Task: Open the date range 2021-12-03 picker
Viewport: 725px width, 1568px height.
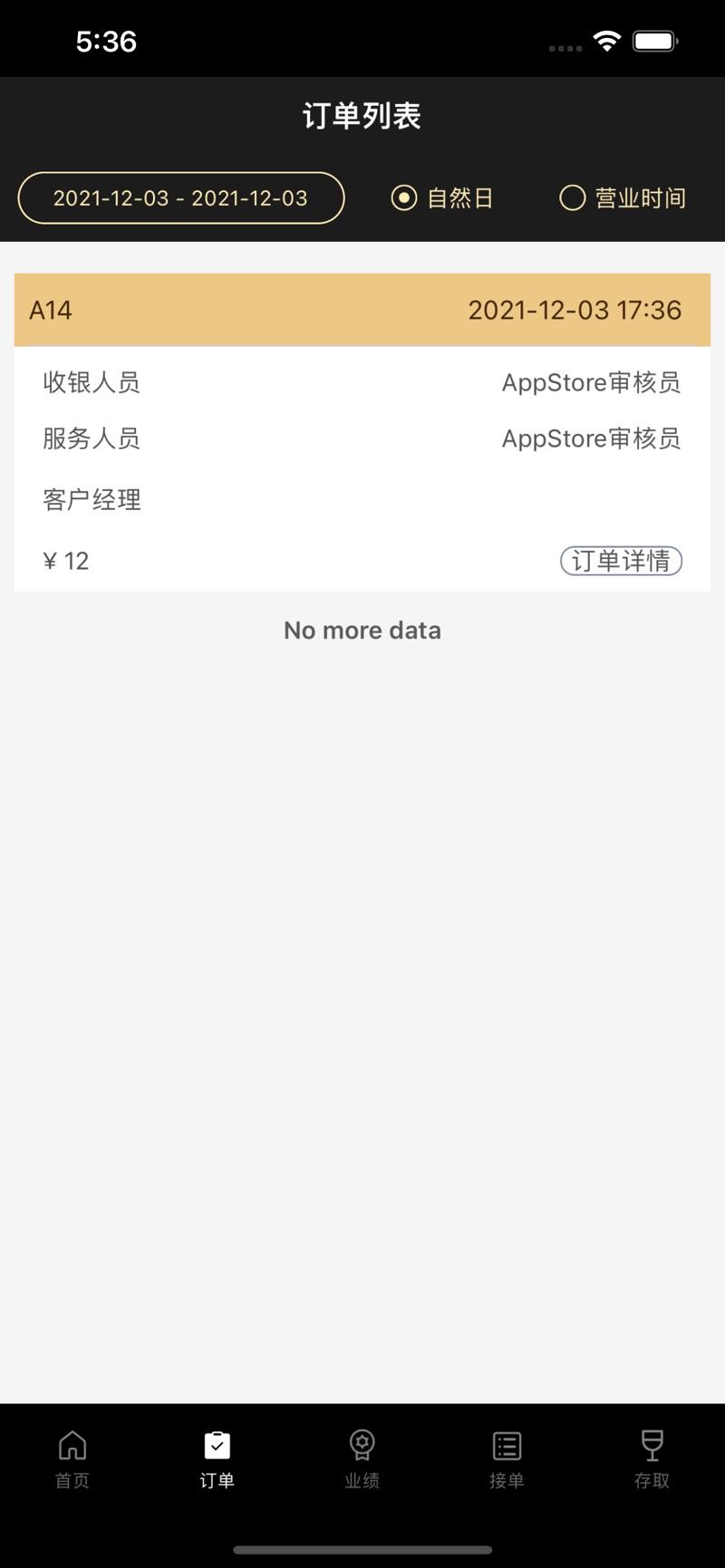Action: pyautogui.click(x=180, y=197)
